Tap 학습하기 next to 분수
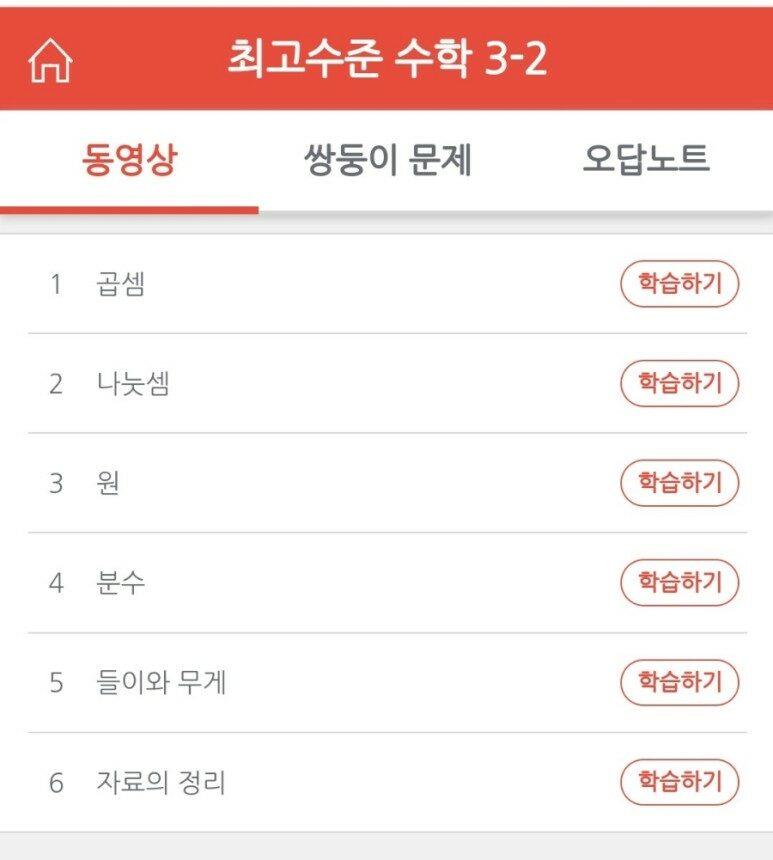 (x=679, y=582)
